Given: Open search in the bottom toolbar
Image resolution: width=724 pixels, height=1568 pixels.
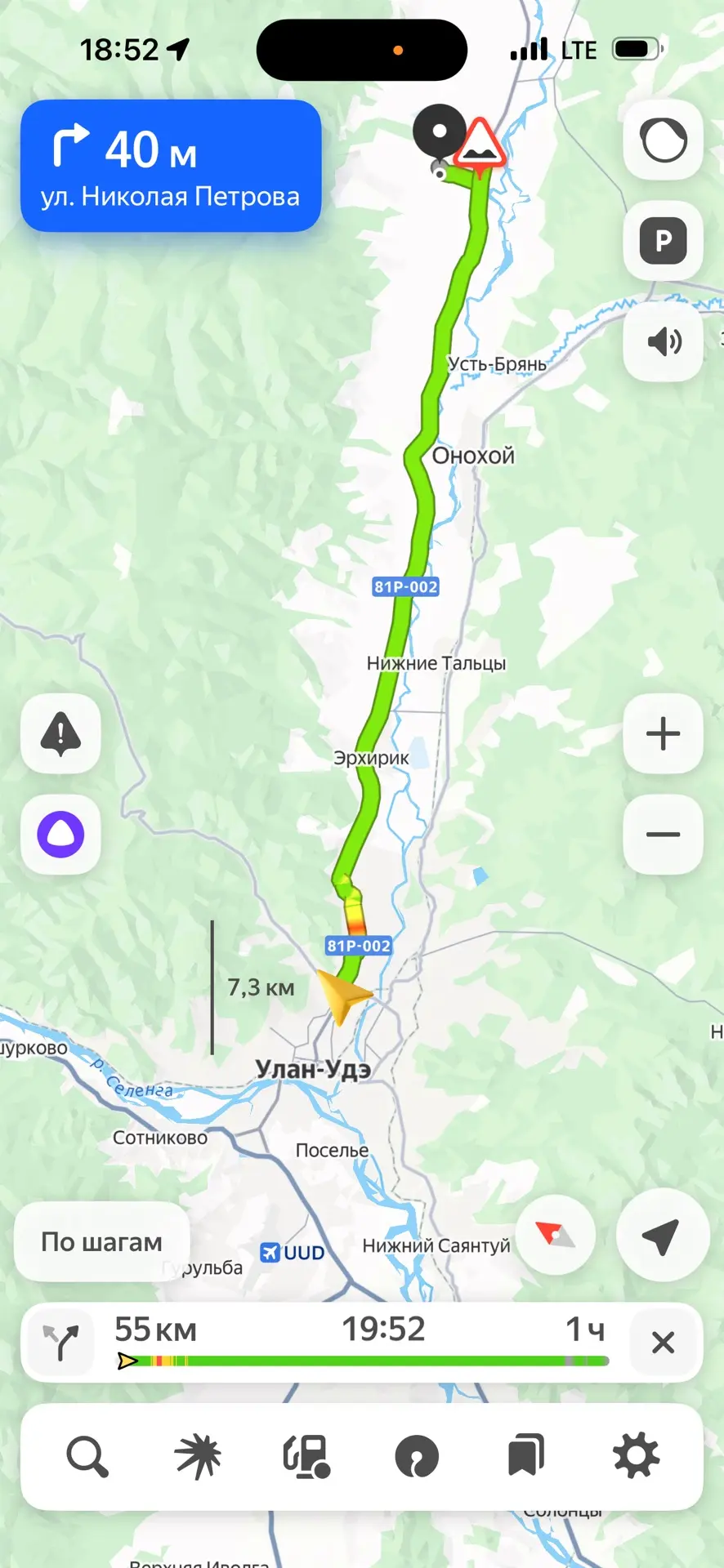Looking at the screenshot, I should point(87,1457).
